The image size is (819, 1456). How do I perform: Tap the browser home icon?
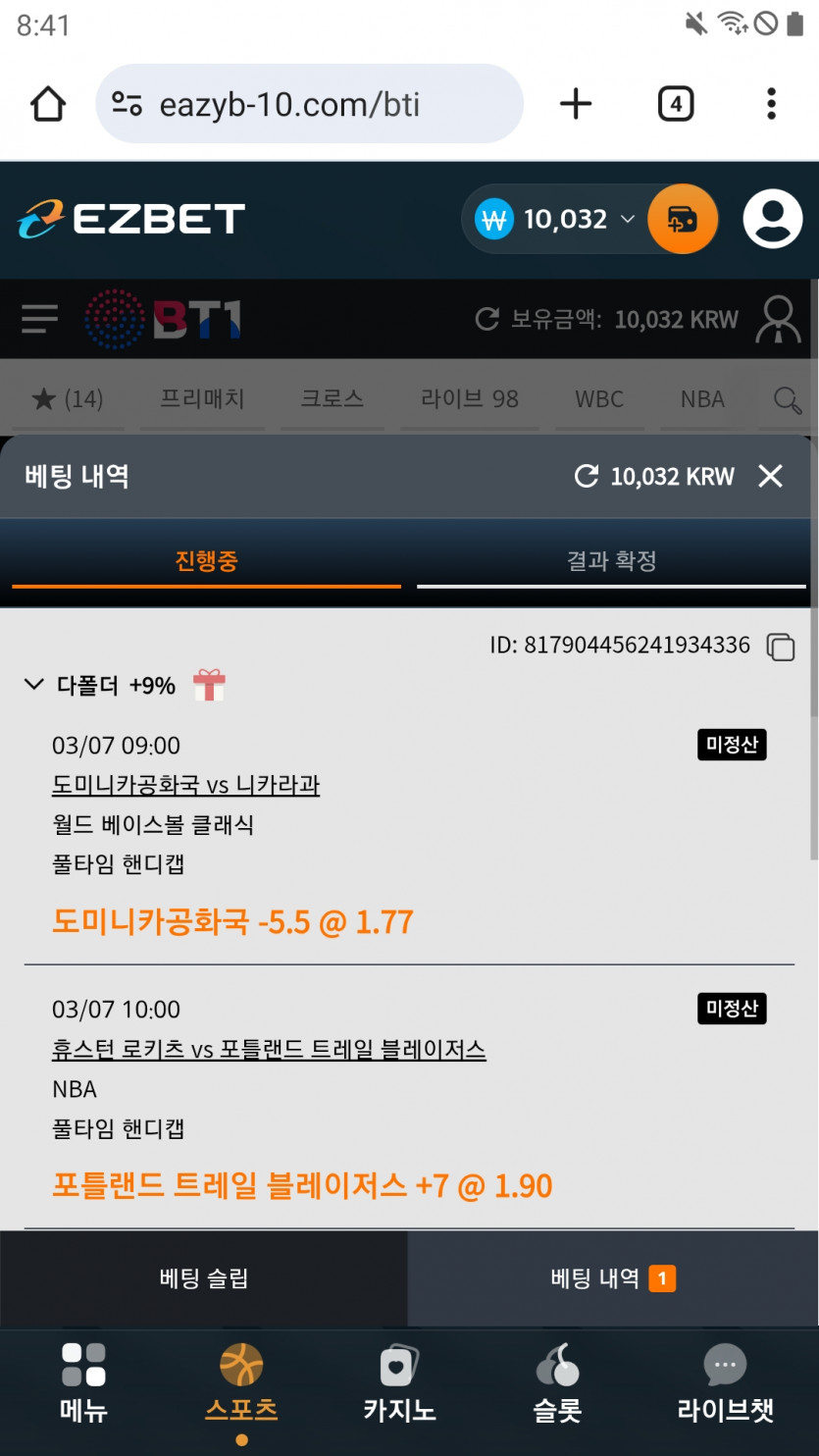pyautogui.click(x=48, y=104)
